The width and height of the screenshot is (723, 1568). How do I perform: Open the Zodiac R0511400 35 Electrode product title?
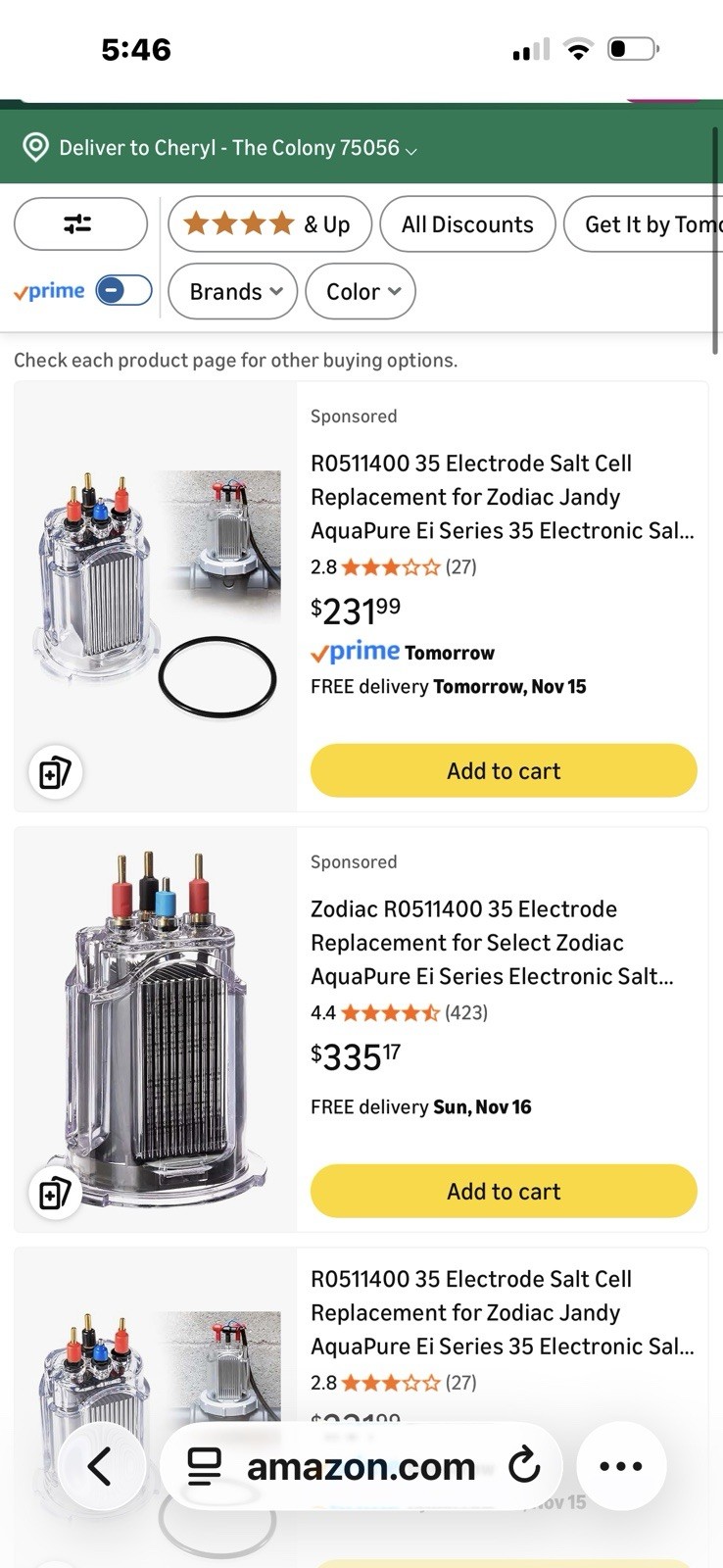tap(491, 942)
